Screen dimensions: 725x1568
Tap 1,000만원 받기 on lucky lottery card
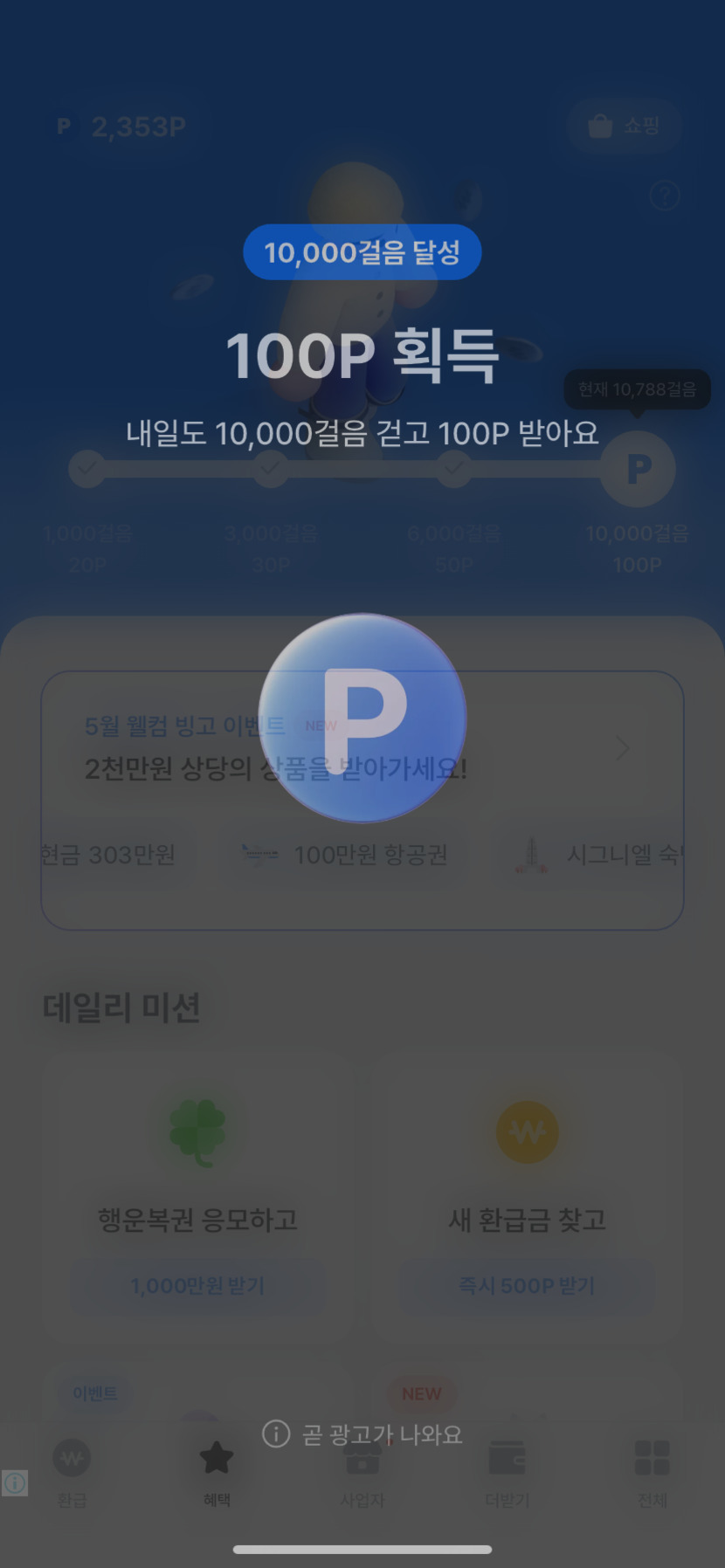click(x=197, y=1285)
